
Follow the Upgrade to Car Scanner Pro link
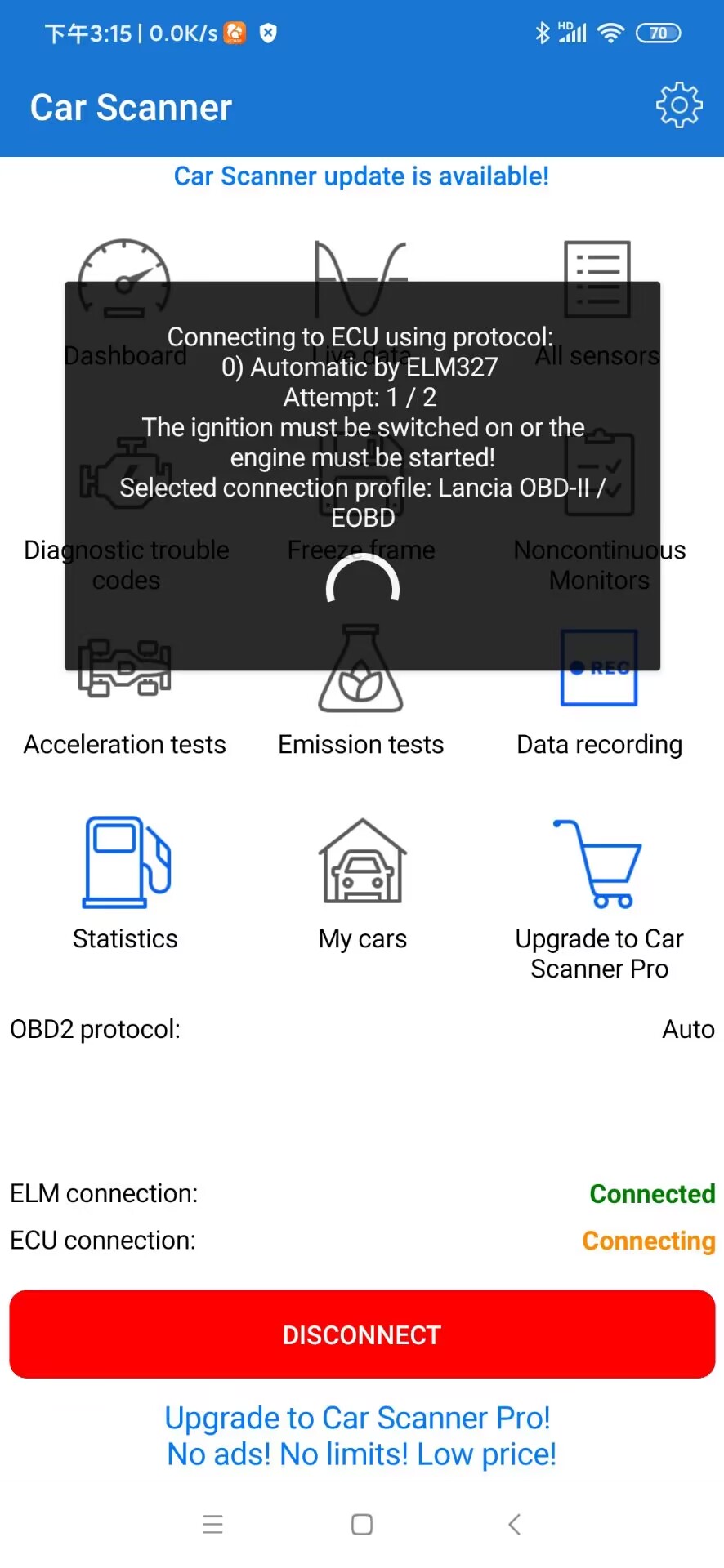[x=361, y=1436]
